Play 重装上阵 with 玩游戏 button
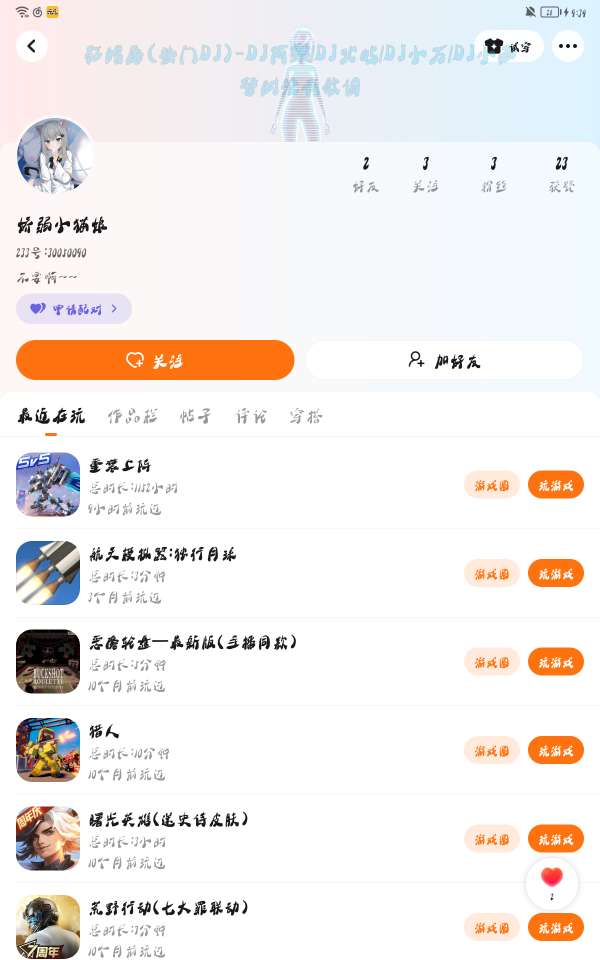This screenshot has height=960, width=600. (555, 485)
